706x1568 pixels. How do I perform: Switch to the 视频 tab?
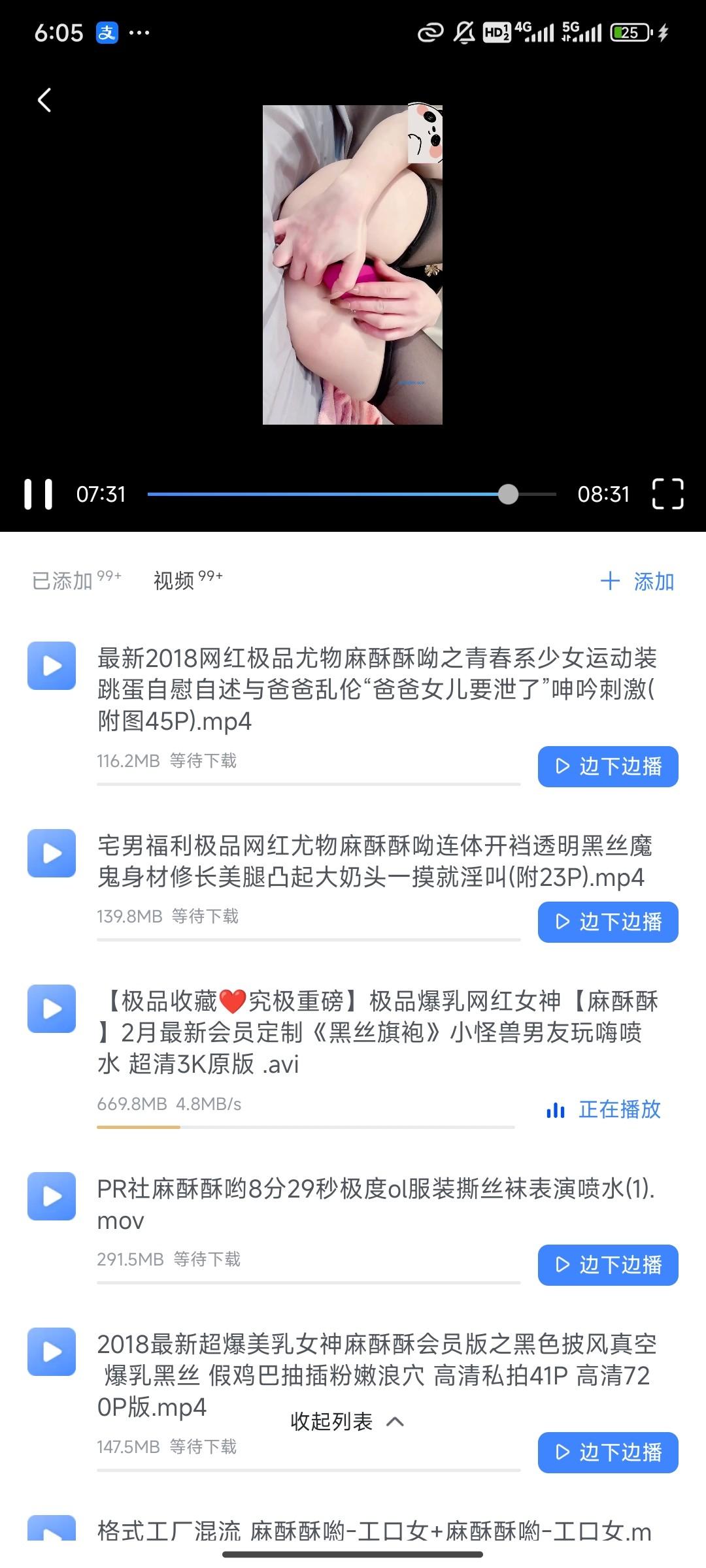click(175, 581)
